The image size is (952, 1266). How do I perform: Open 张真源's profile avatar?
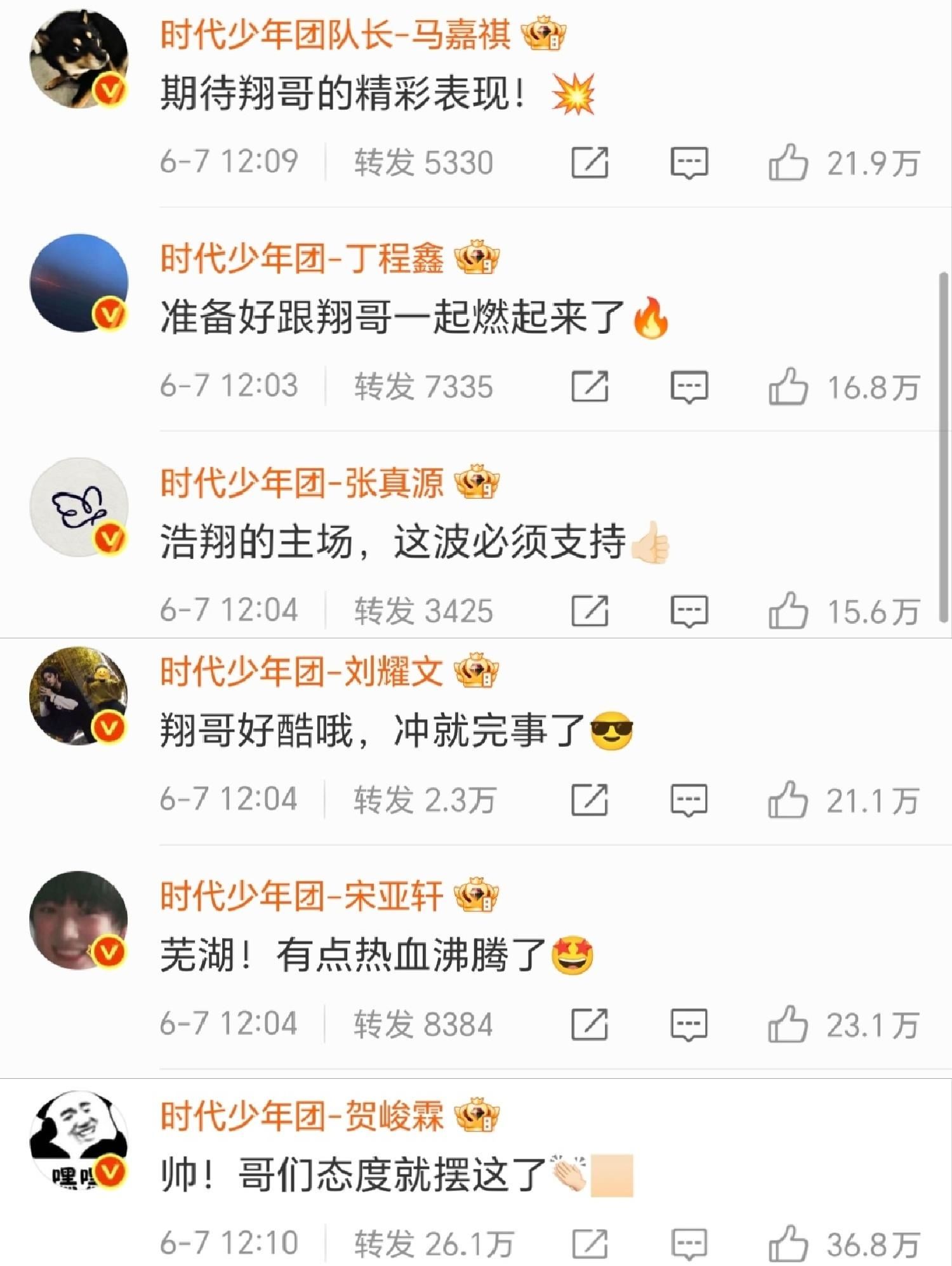(x=79, y=507)
